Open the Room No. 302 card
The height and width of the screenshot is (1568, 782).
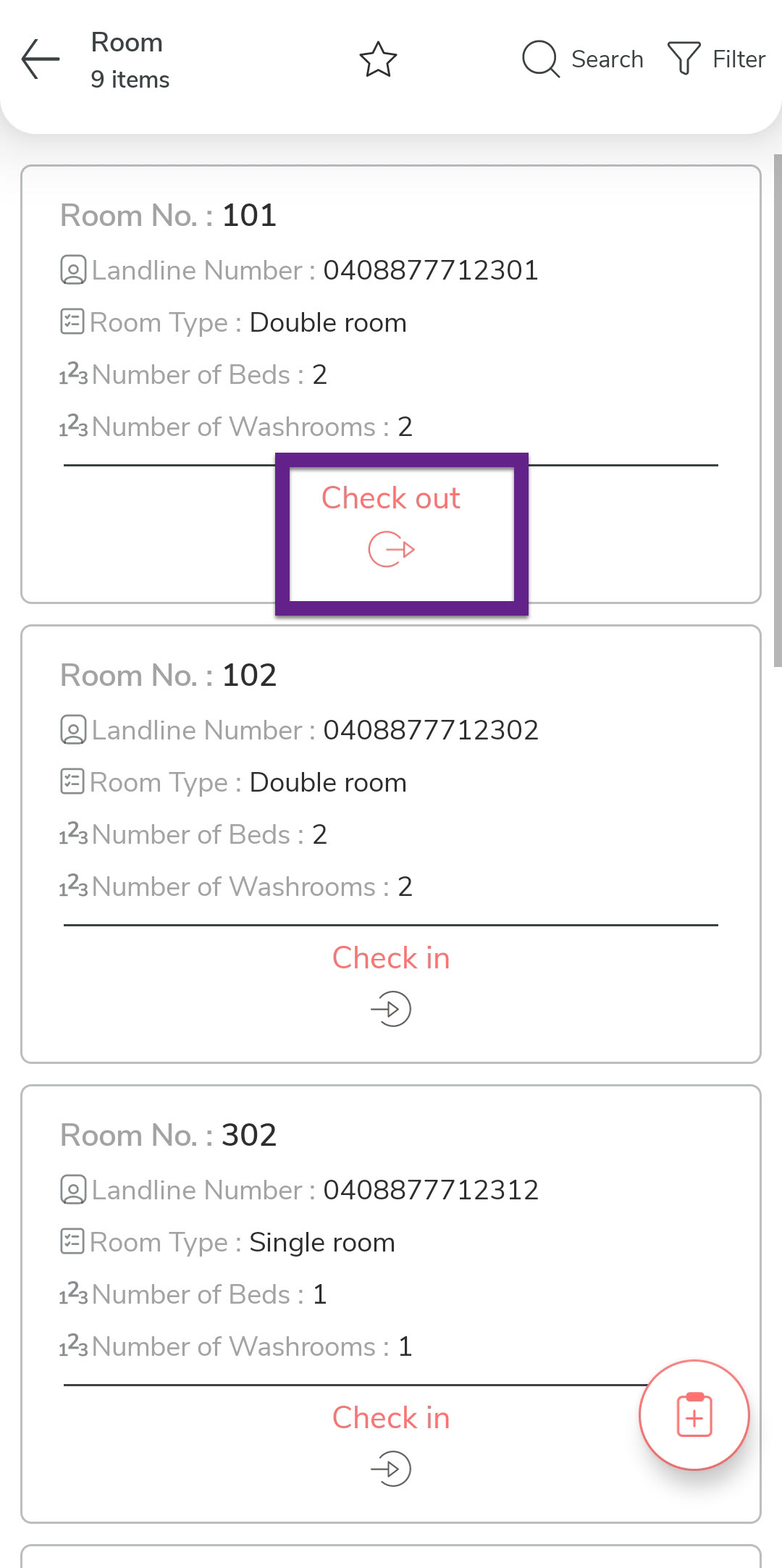tap(391, 1238)
